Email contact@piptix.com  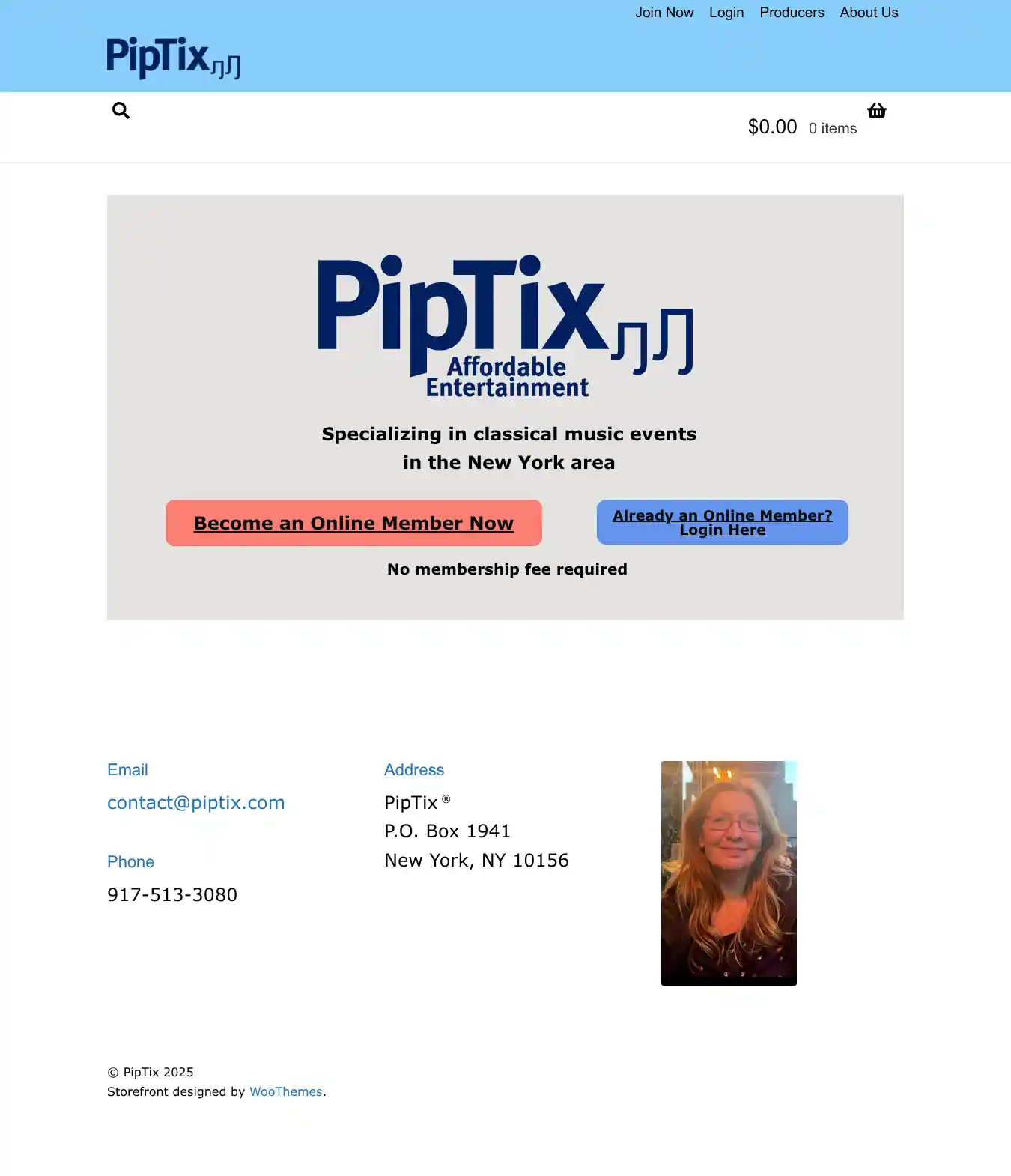point(195,802)
